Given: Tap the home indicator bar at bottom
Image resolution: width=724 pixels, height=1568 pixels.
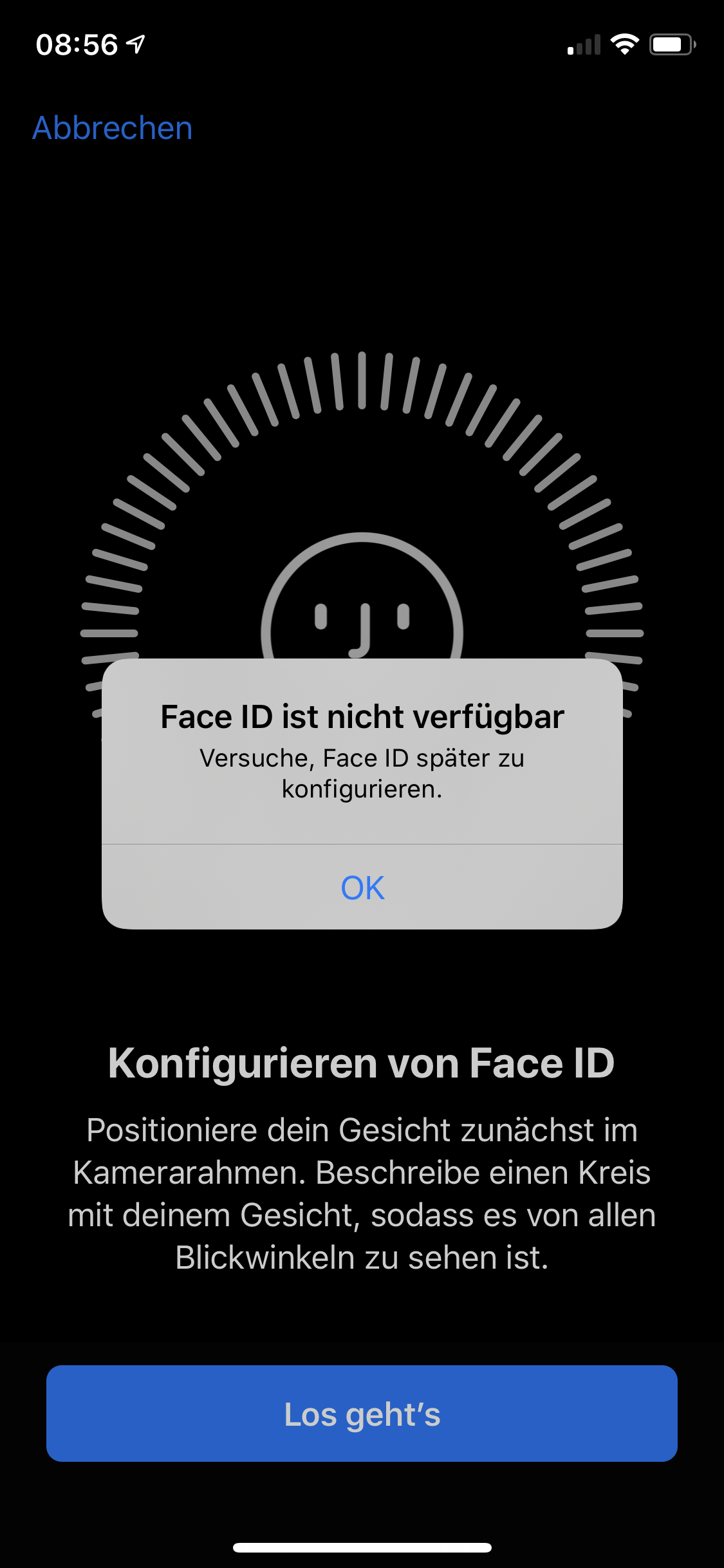Looking at the screenshot, I should [362, 1547].
